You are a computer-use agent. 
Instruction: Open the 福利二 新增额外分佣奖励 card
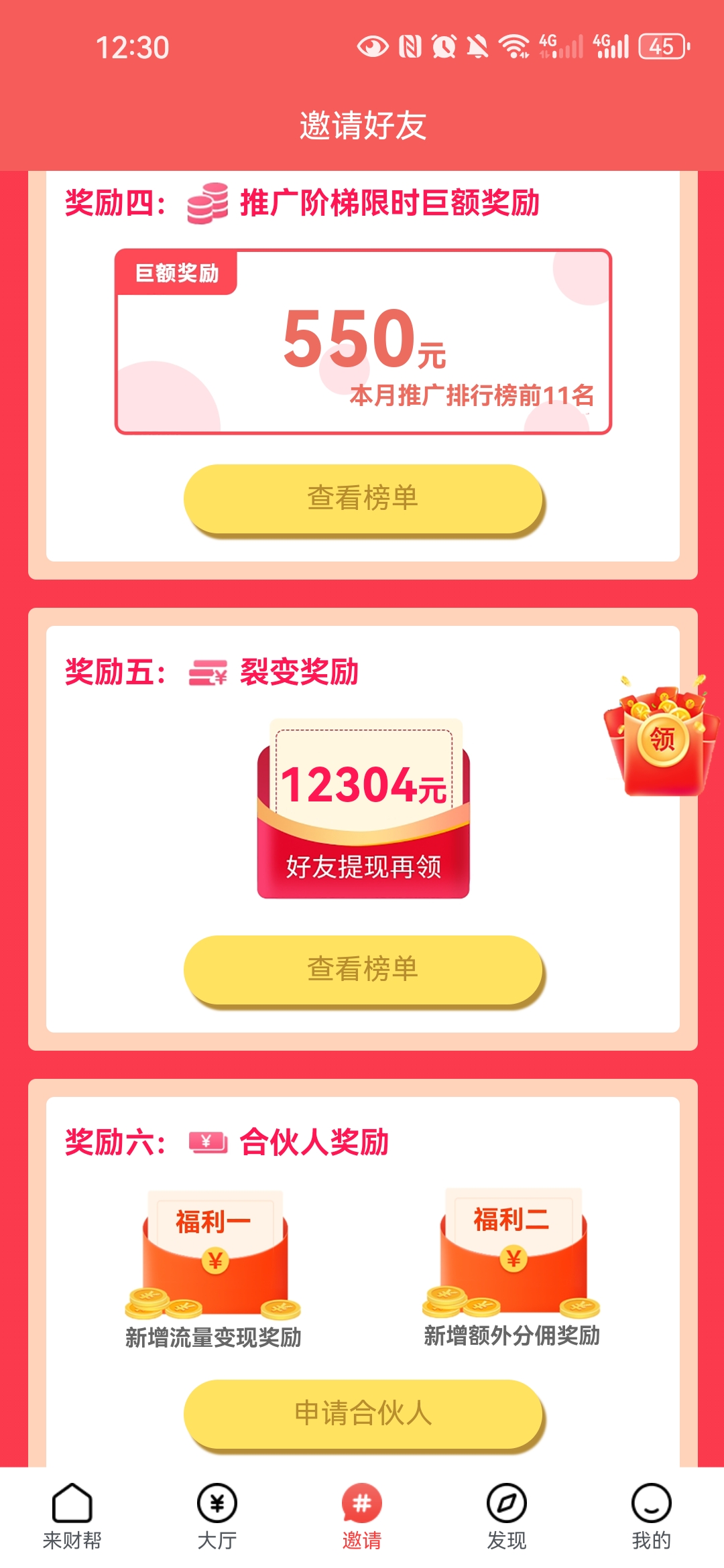point(512,1265)
